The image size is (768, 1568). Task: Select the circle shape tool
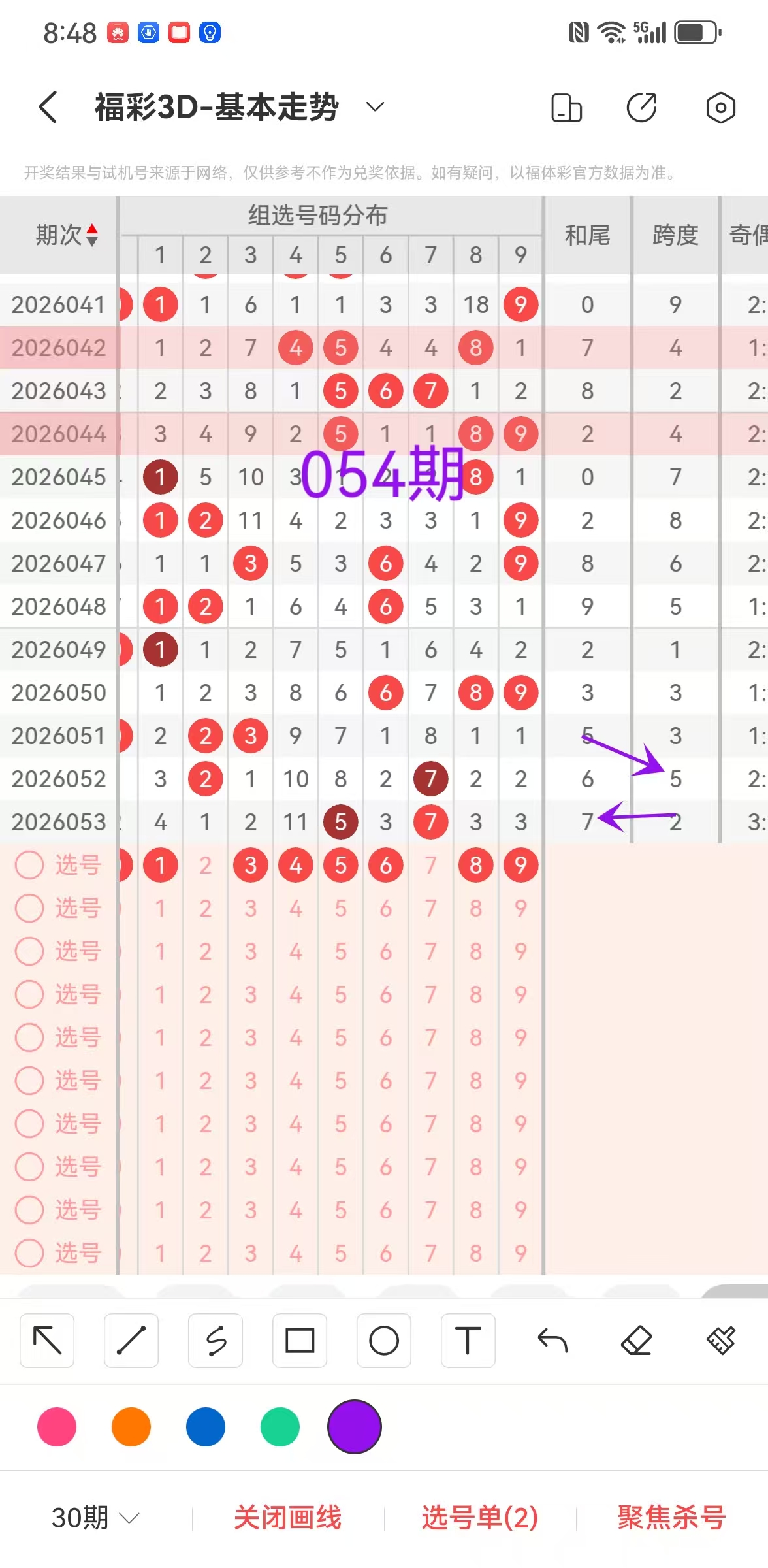(x=384, y=1341)
